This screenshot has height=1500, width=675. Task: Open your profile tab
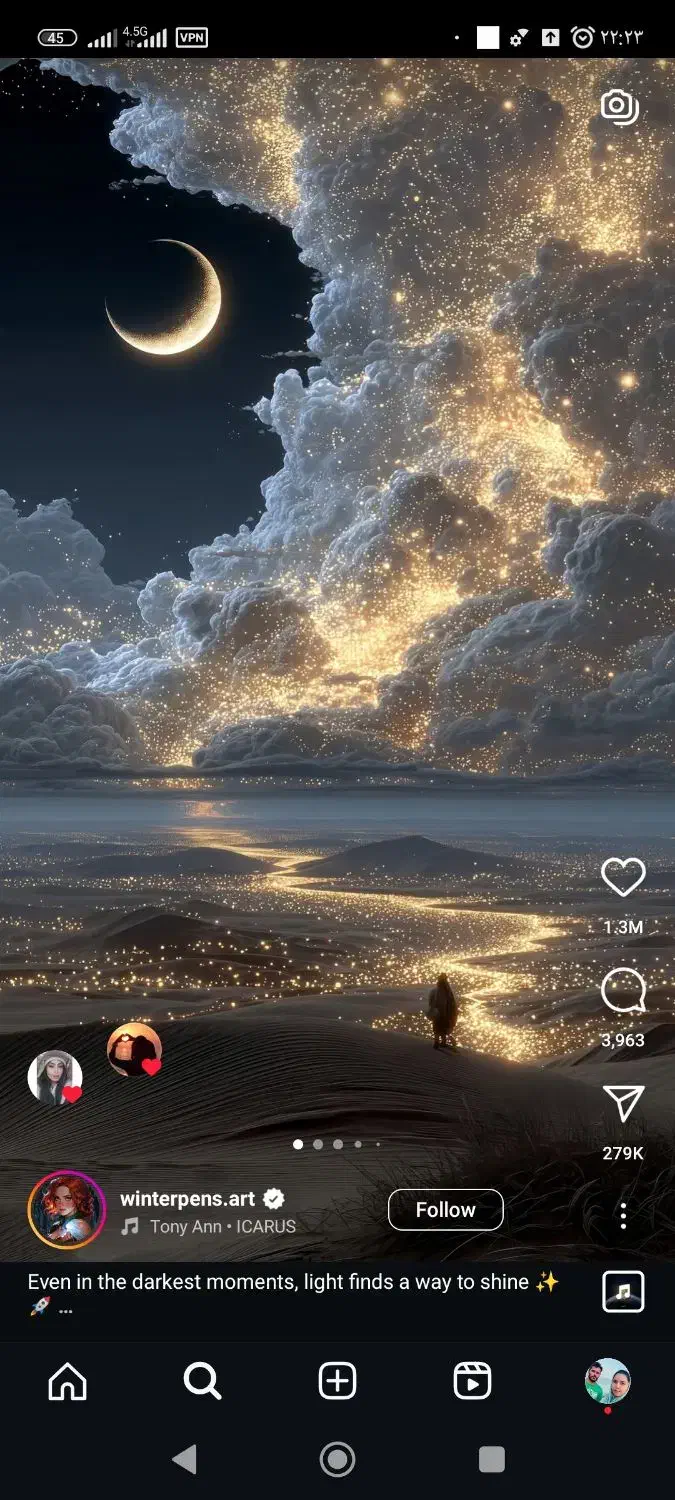click(x=607, y=1381)
